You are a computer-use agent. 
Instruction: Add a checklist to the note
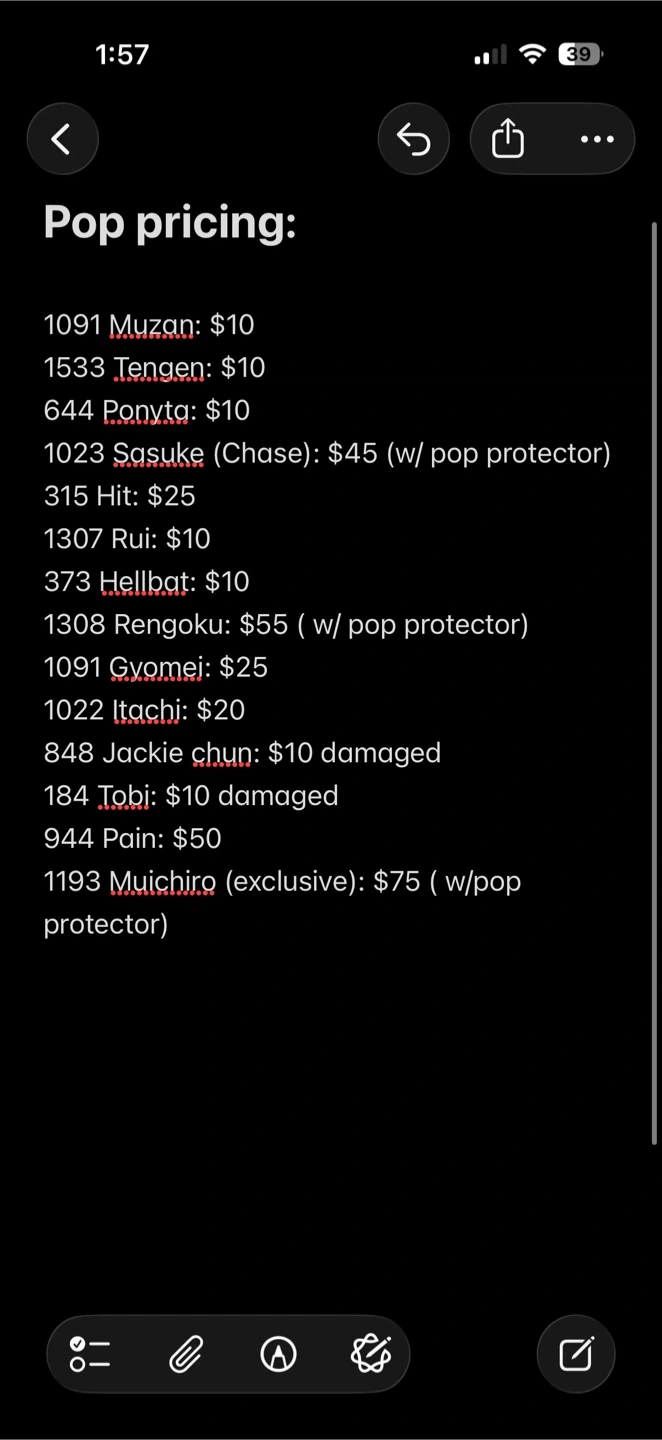coord(90,1354)
